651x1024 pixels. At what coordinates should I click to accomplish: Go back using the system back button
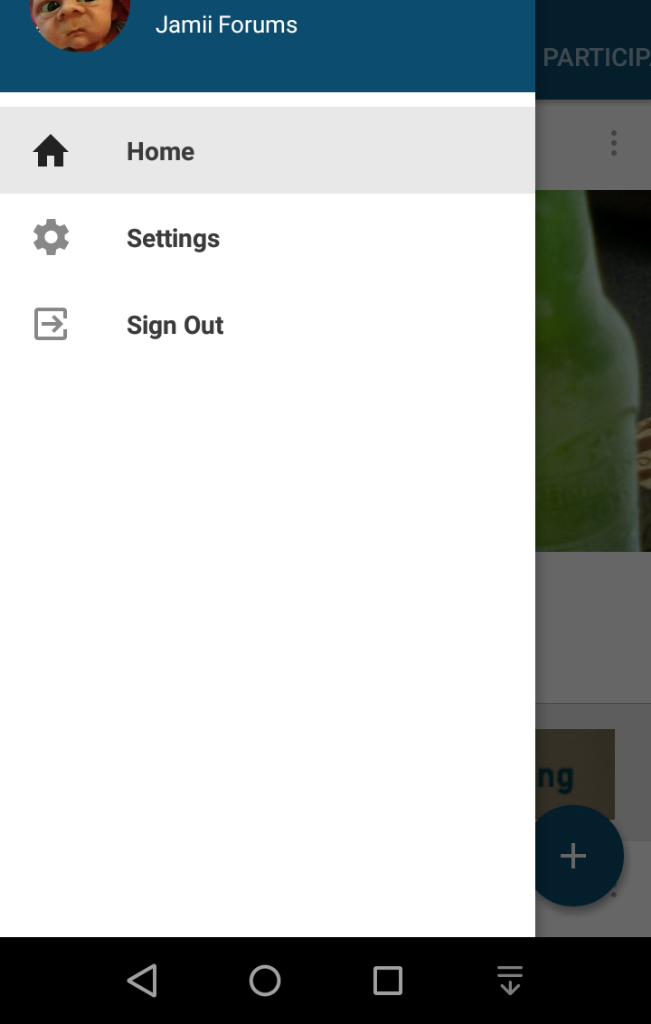click(x=142, y=980)
